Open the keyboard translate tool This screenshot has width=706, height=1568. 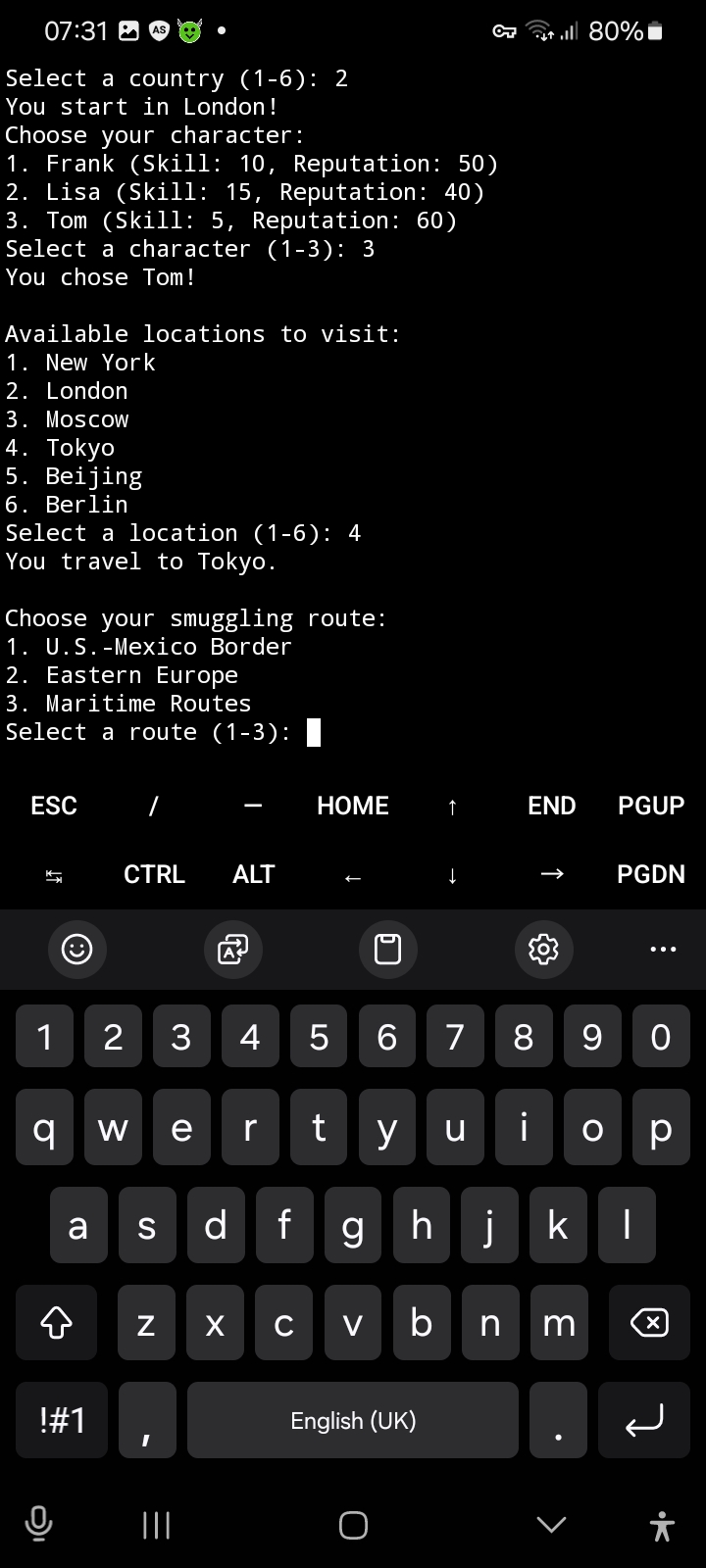coord(232,949)
